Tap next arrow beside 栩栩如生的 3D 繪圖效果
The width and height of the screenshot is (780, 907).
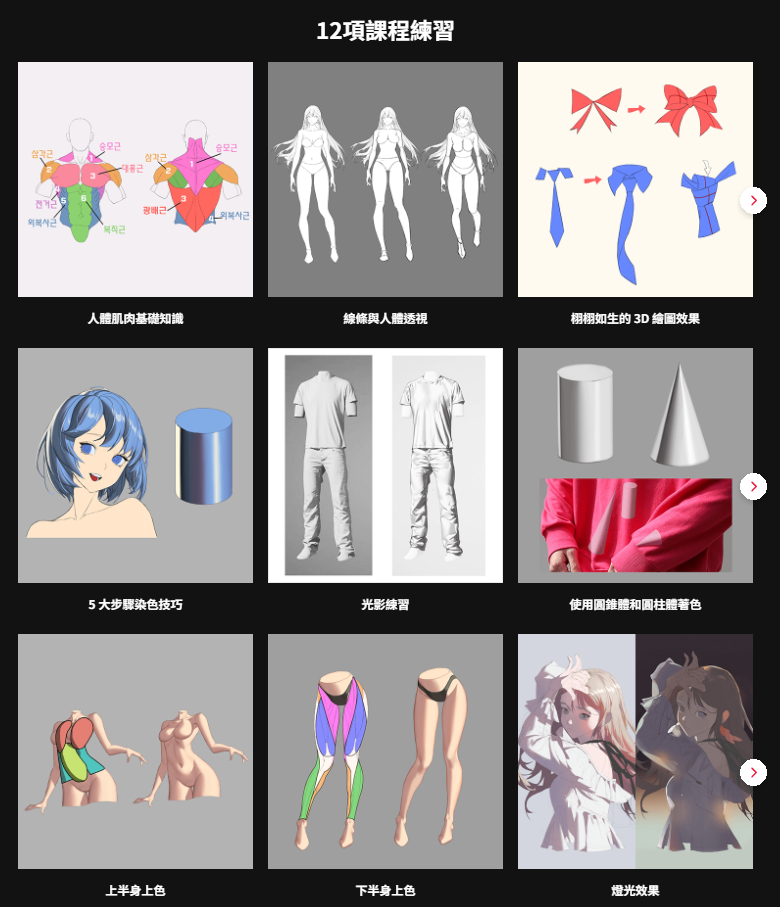click(753, 200)
